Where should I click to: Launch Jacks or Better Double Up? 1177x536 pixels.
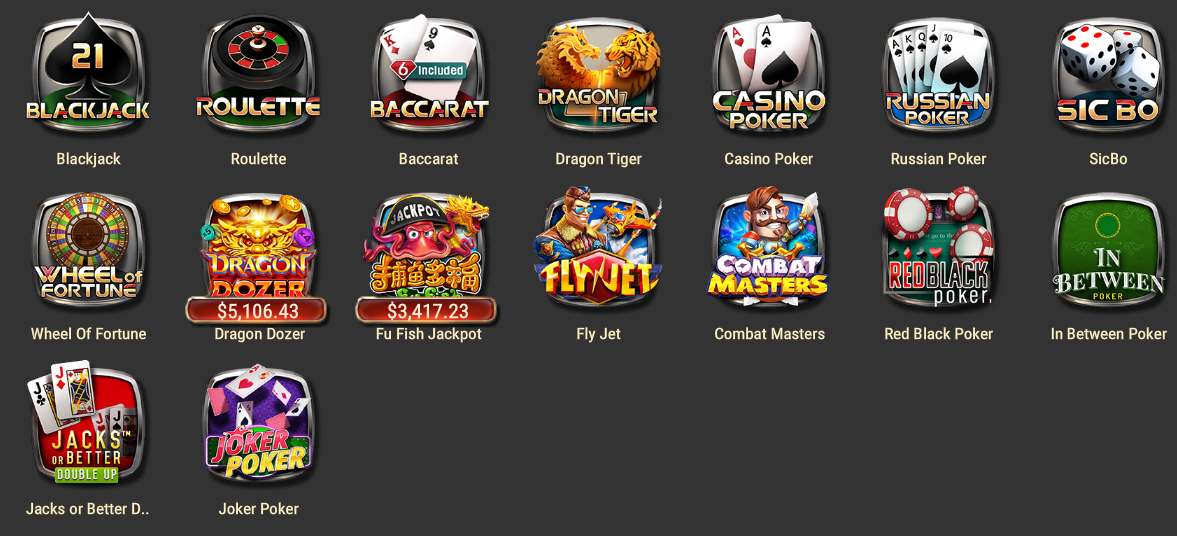pyautogui.click(x=88, y=425)
